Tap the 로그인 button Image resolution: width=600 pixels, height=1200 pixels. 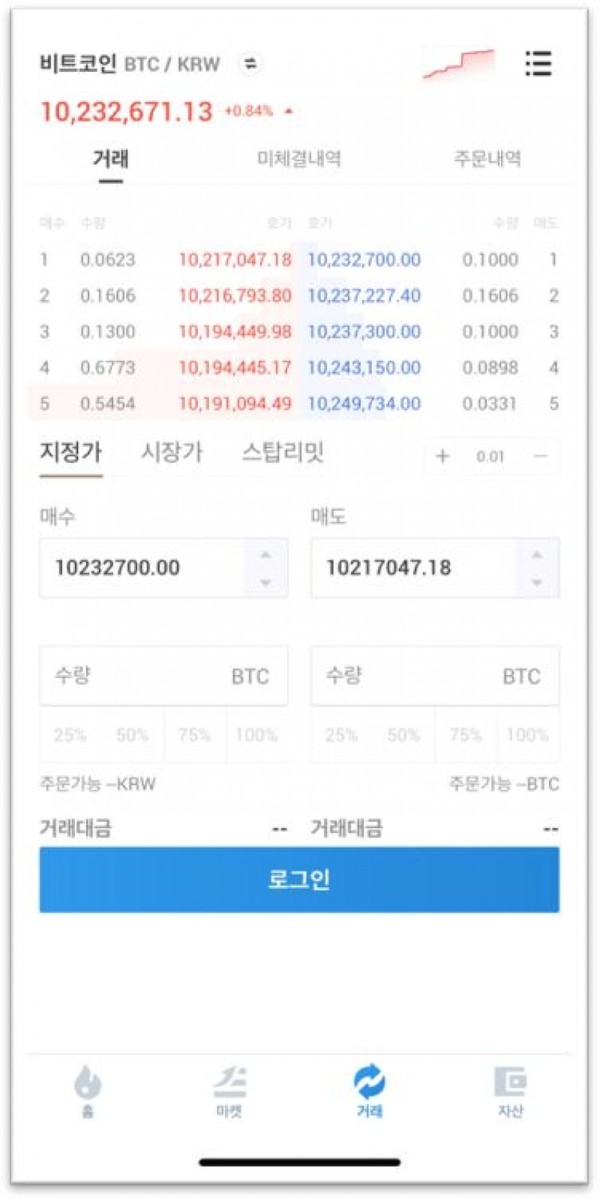pos(300,880)
